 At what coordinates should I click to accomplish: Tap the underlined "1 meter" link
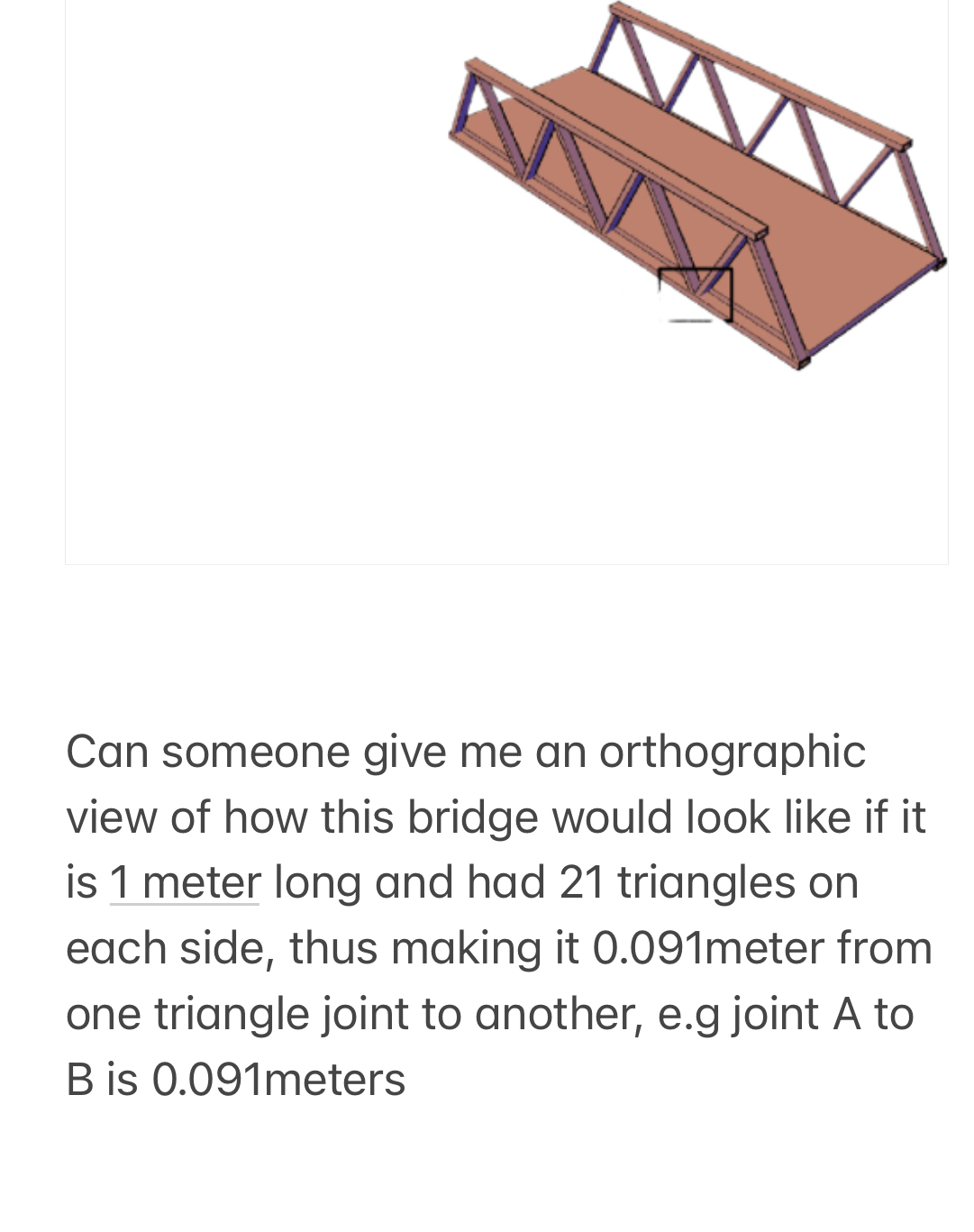[x=185, y=882]
